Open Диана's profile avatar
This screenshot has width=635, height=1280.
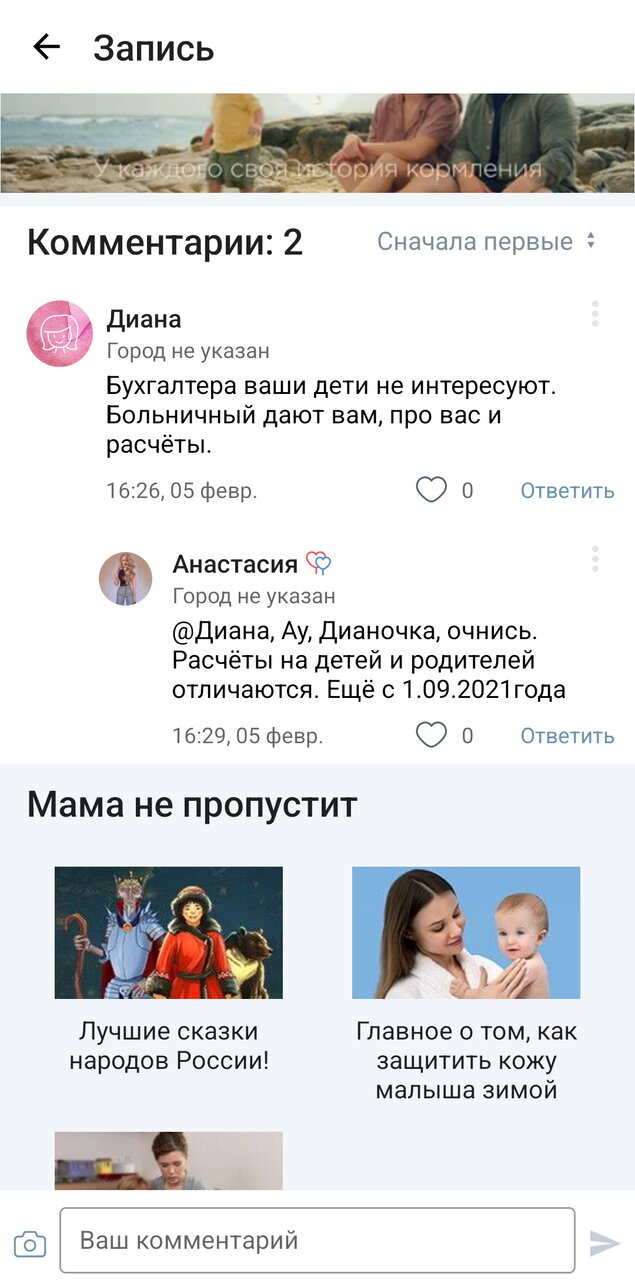pyautogui.click(x=59, y=333)
